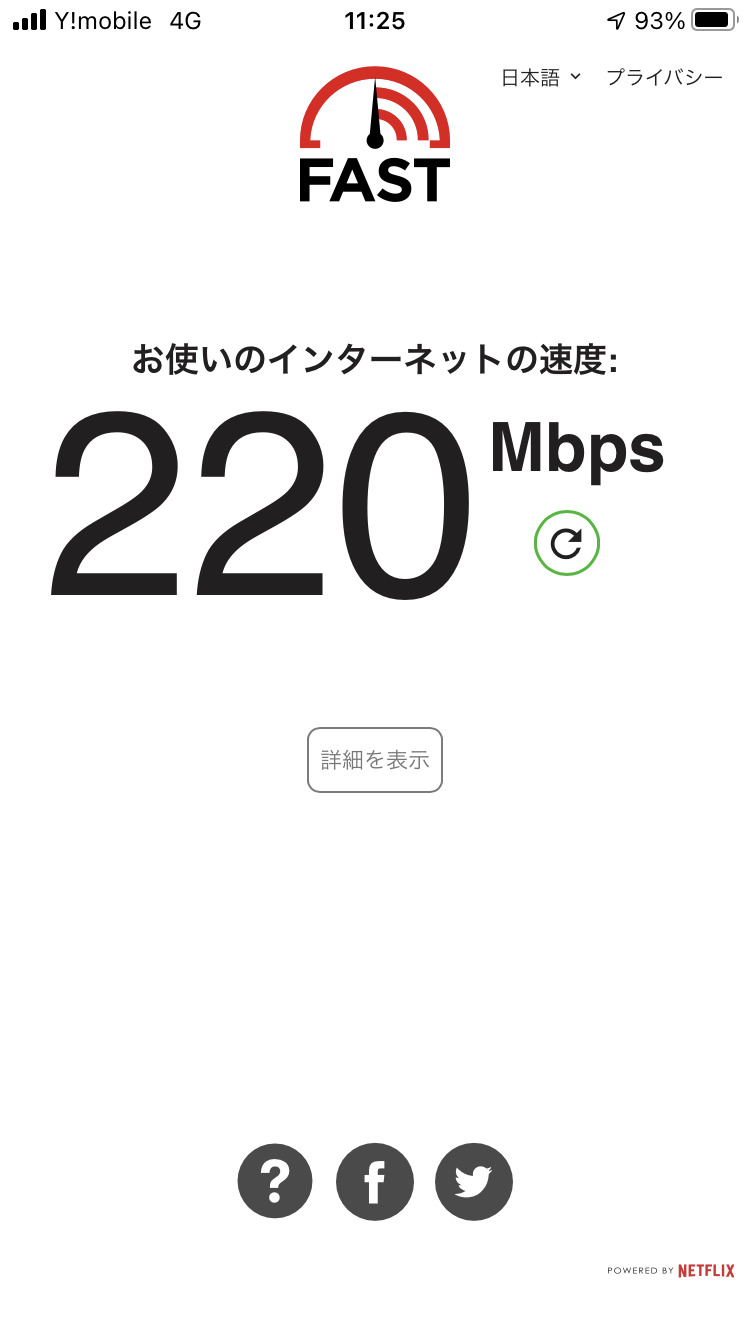Share the result on Facebook

pyautogui.click(x=374, y=1181)
